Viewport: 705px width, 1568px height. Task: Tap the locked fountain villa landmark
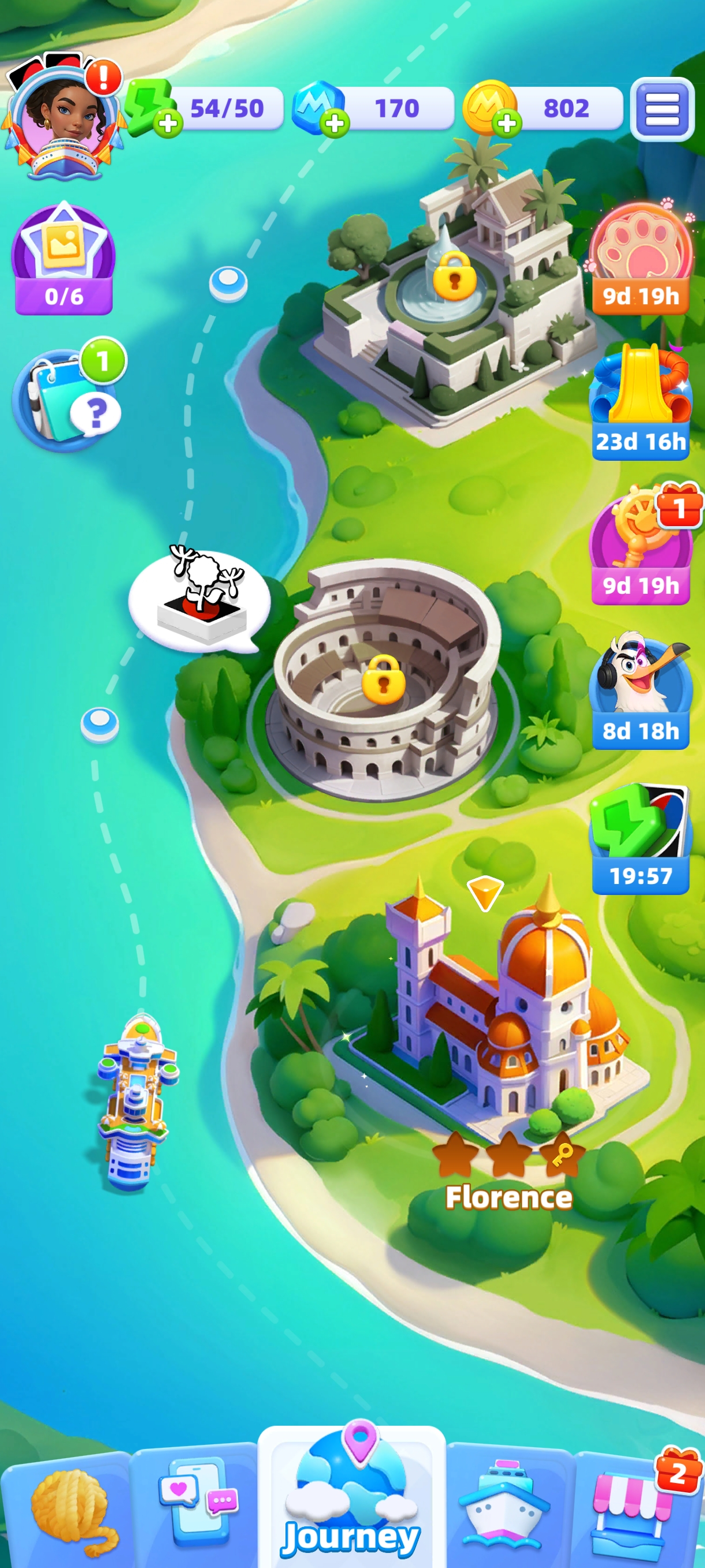coord(454,277)
